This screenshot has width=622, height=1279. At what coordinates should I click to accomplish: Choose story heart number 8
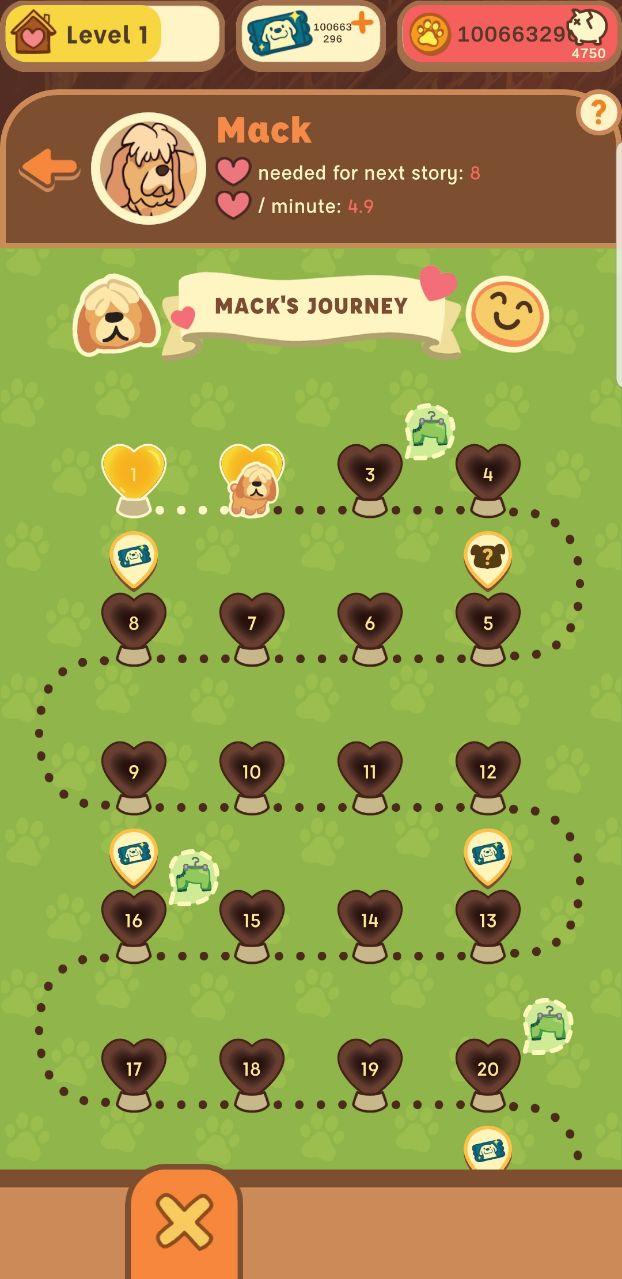tap(134, 622)
